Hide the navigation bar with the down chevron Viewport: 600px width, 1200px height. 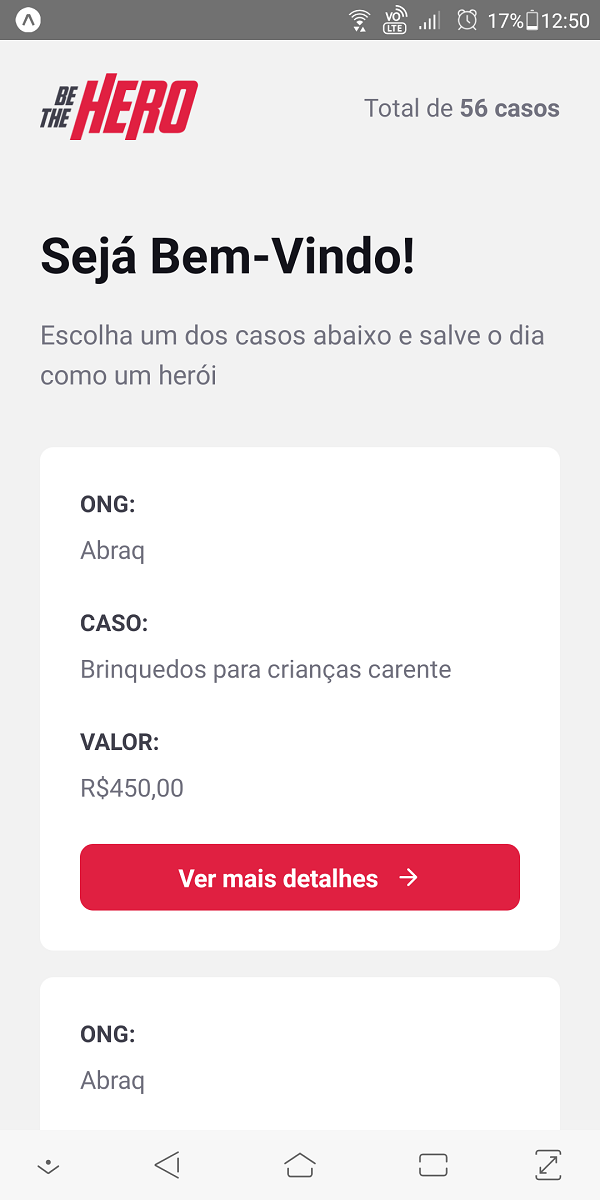pyautogui.click(x=47, y=1166)
